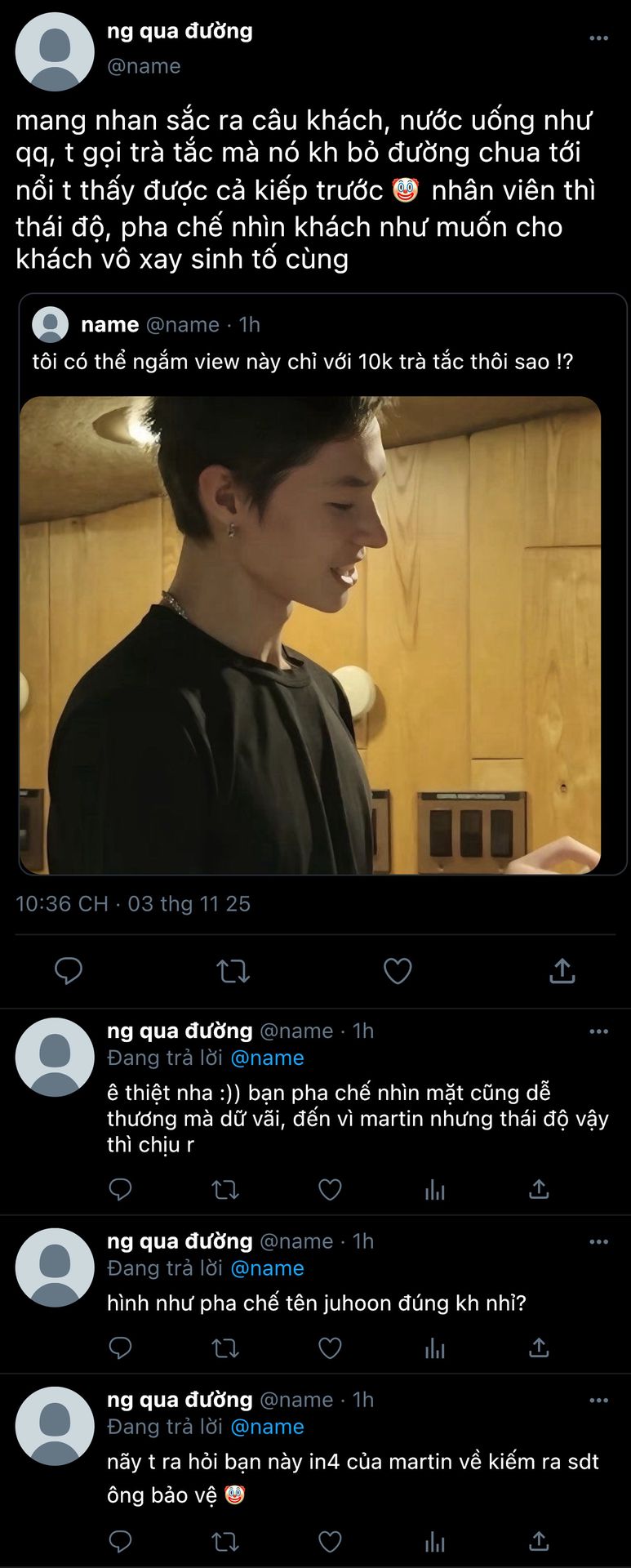Screen dimensions: 631x1568
Task: View analytics of the in4 của martin reply
Action: coord(434,1541)
